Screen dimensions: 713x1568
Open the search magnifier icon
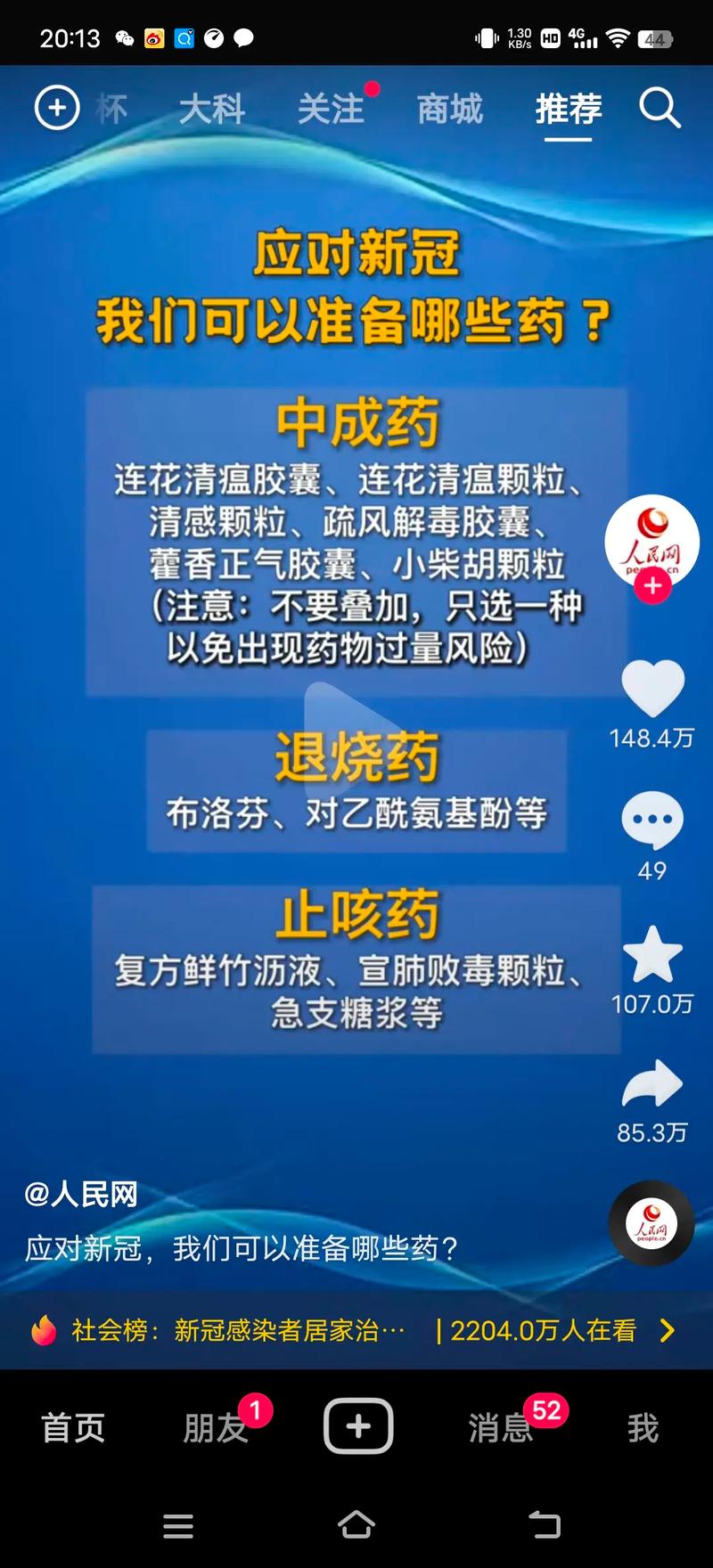click(660, 109)
